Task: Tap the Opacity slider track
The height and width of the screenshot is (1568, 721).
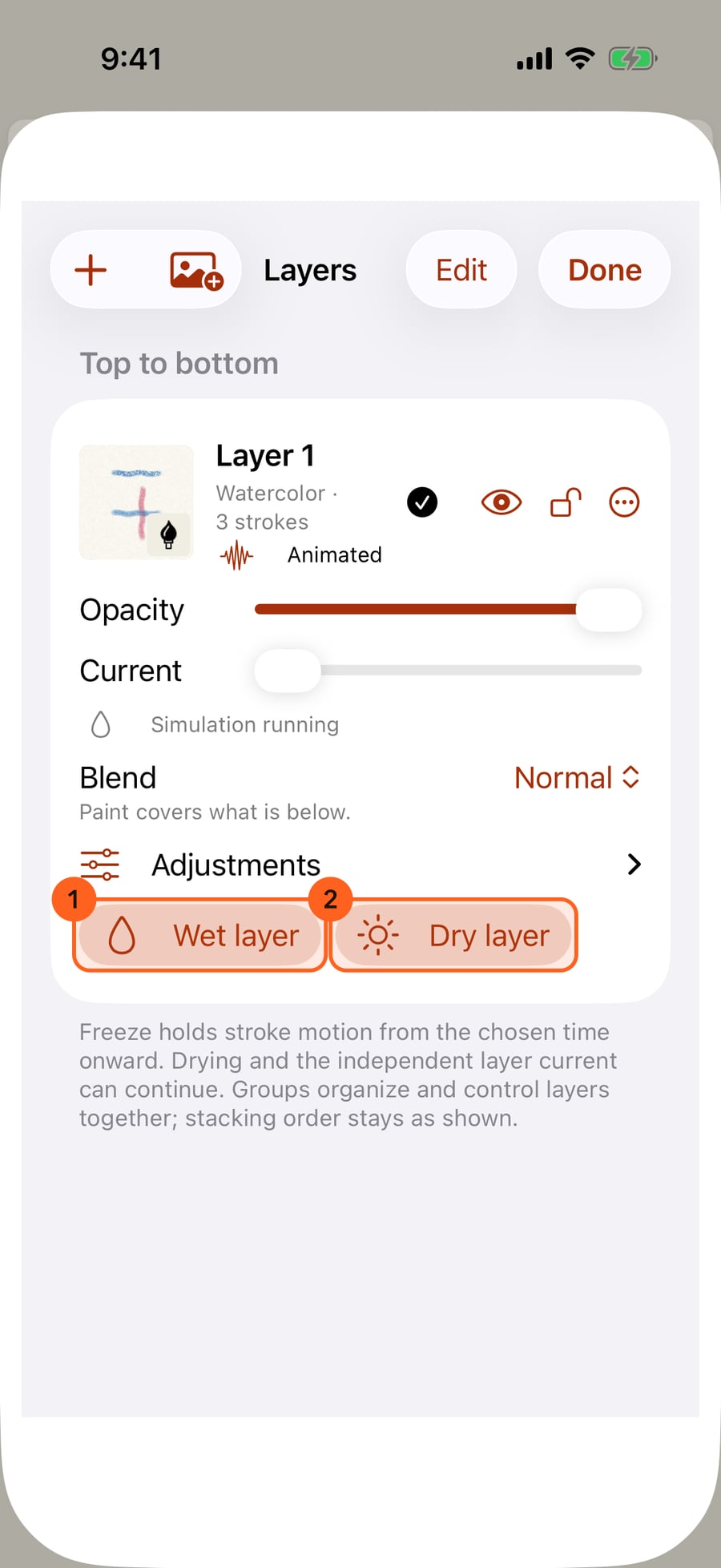Action: [448, 610]
